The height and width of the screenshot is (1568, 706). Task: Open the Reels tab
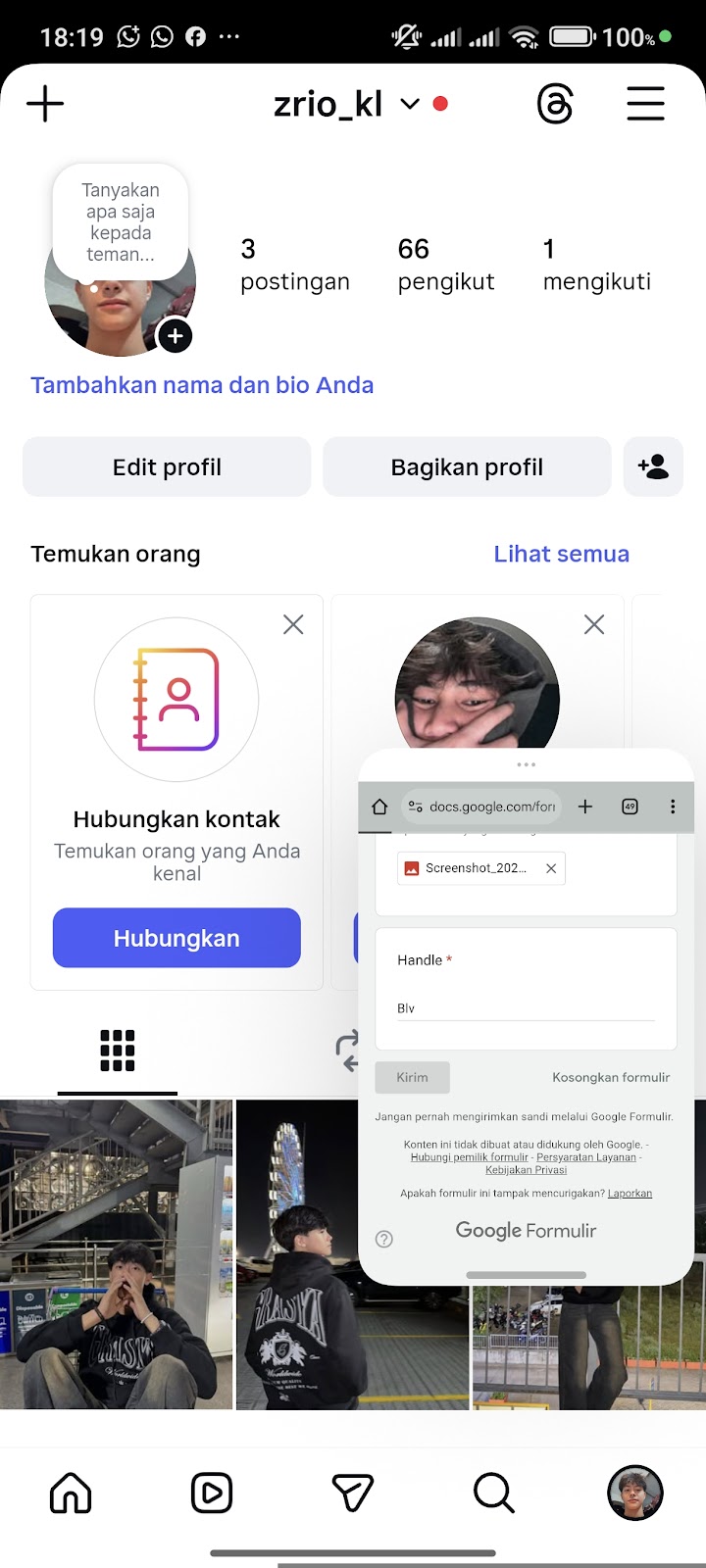pyautogui.click(x=212, y=1494)
